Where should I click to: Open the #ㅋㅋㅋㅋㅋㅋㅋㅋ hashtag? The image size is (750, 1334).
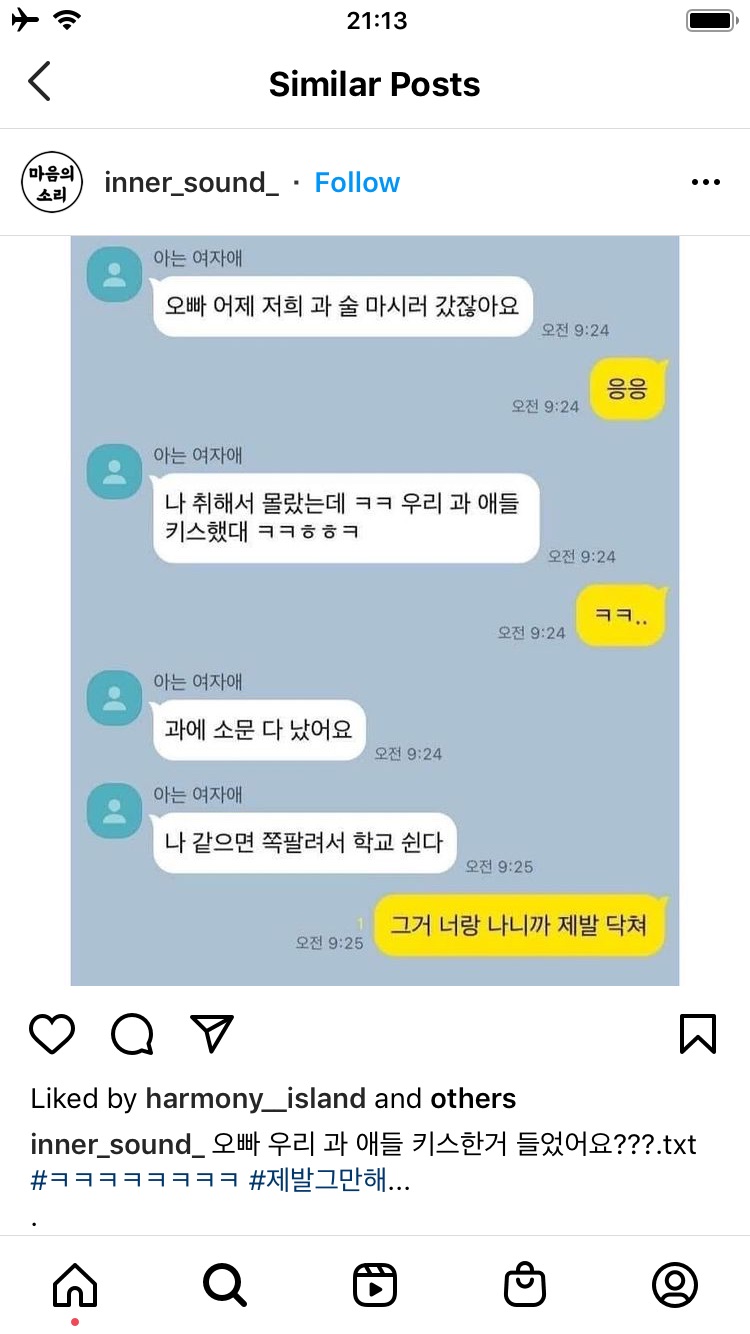click(135, 1181)
